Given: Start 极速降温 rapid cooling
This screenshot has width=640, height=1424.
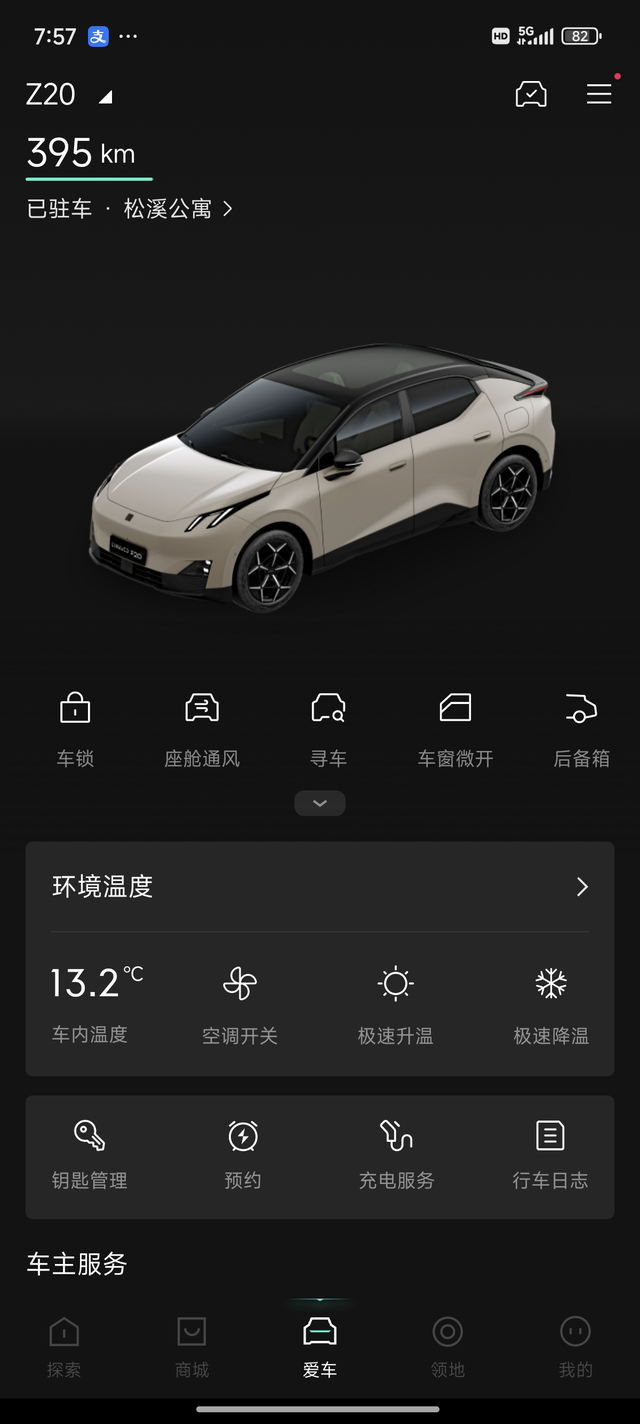Looking at the screenshot, I should click(551, 1002).
